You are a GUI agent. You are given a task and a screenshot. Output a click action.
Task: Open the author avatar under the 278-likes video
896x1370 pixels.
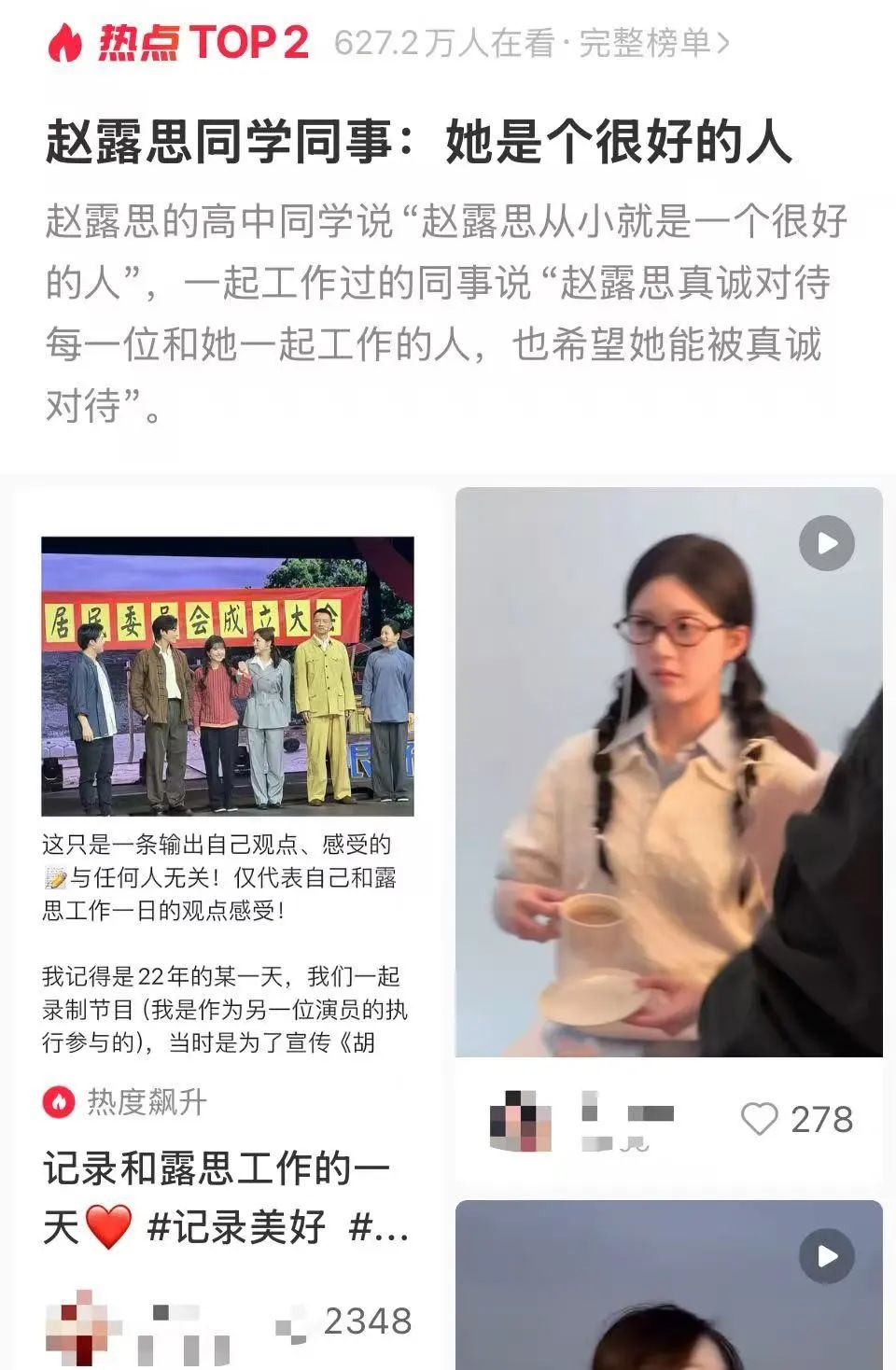pyautogui.click(x=520, y=1120)
